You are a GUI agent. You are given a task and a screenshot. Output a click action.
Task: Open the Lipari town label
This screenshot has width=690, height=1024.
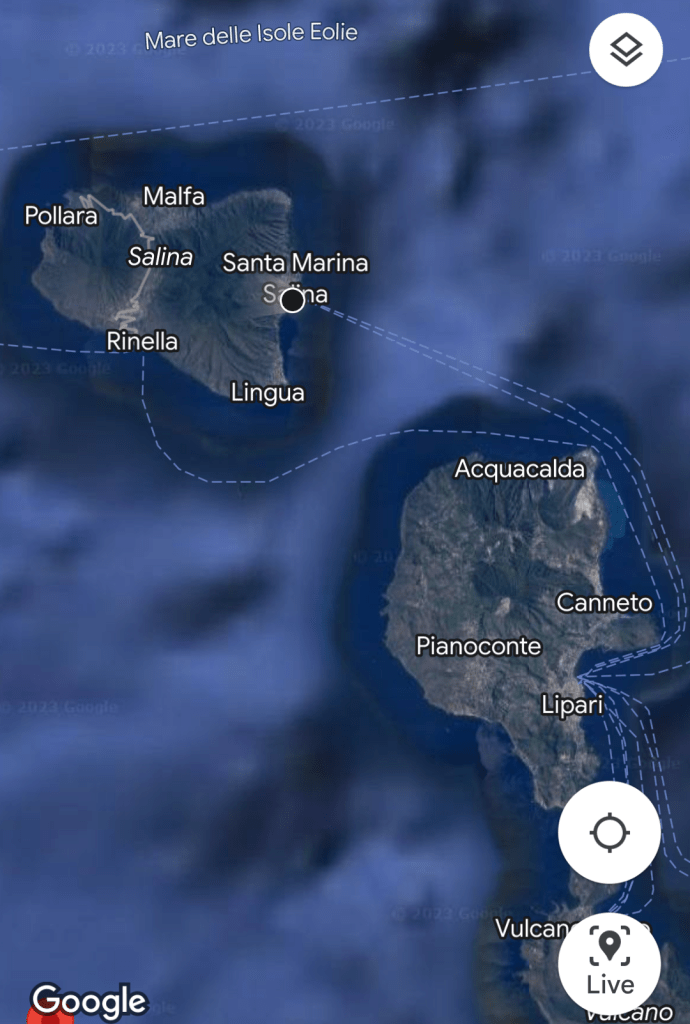(x=572, y=705)
